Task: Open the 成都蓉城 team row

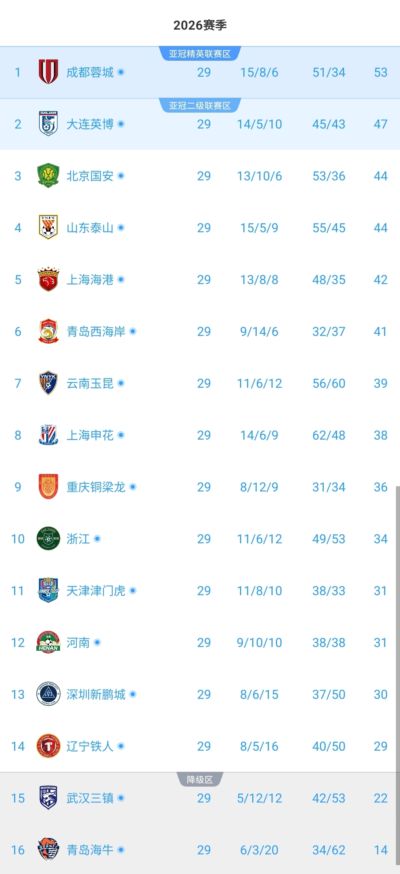Action: tap(200, 72)
